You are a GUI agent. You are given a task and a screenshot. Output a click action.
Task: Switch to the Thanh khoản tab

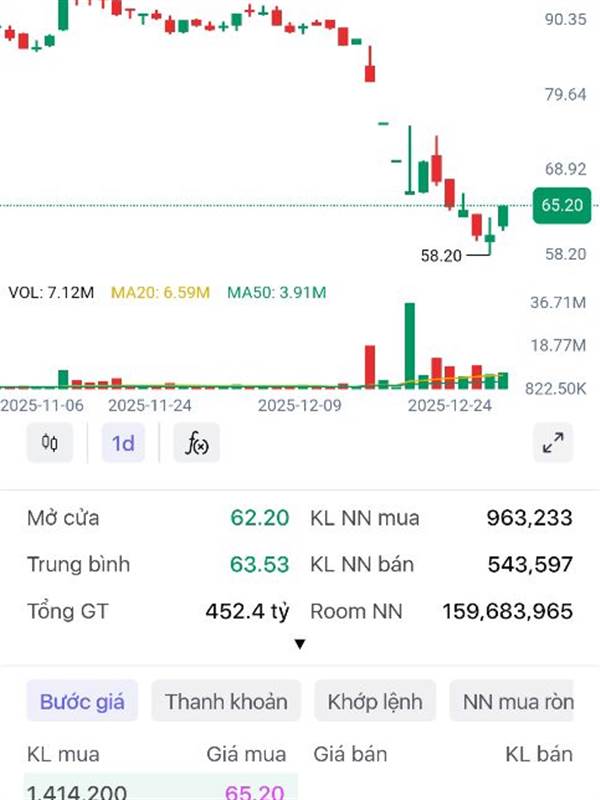tap(226, 702)
